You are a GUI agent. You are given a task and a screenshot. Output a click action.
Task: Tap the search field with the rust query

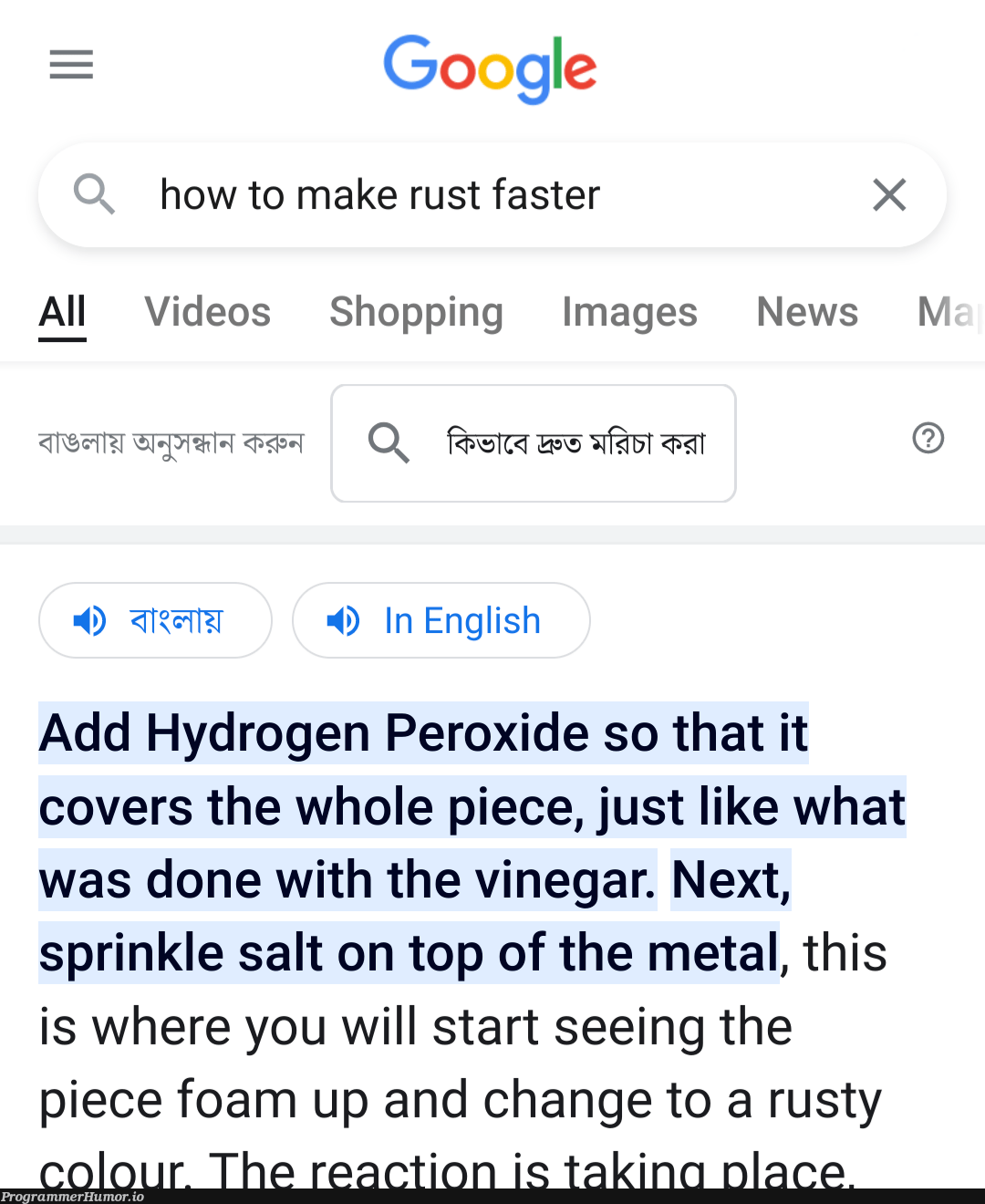click(492, 195)
